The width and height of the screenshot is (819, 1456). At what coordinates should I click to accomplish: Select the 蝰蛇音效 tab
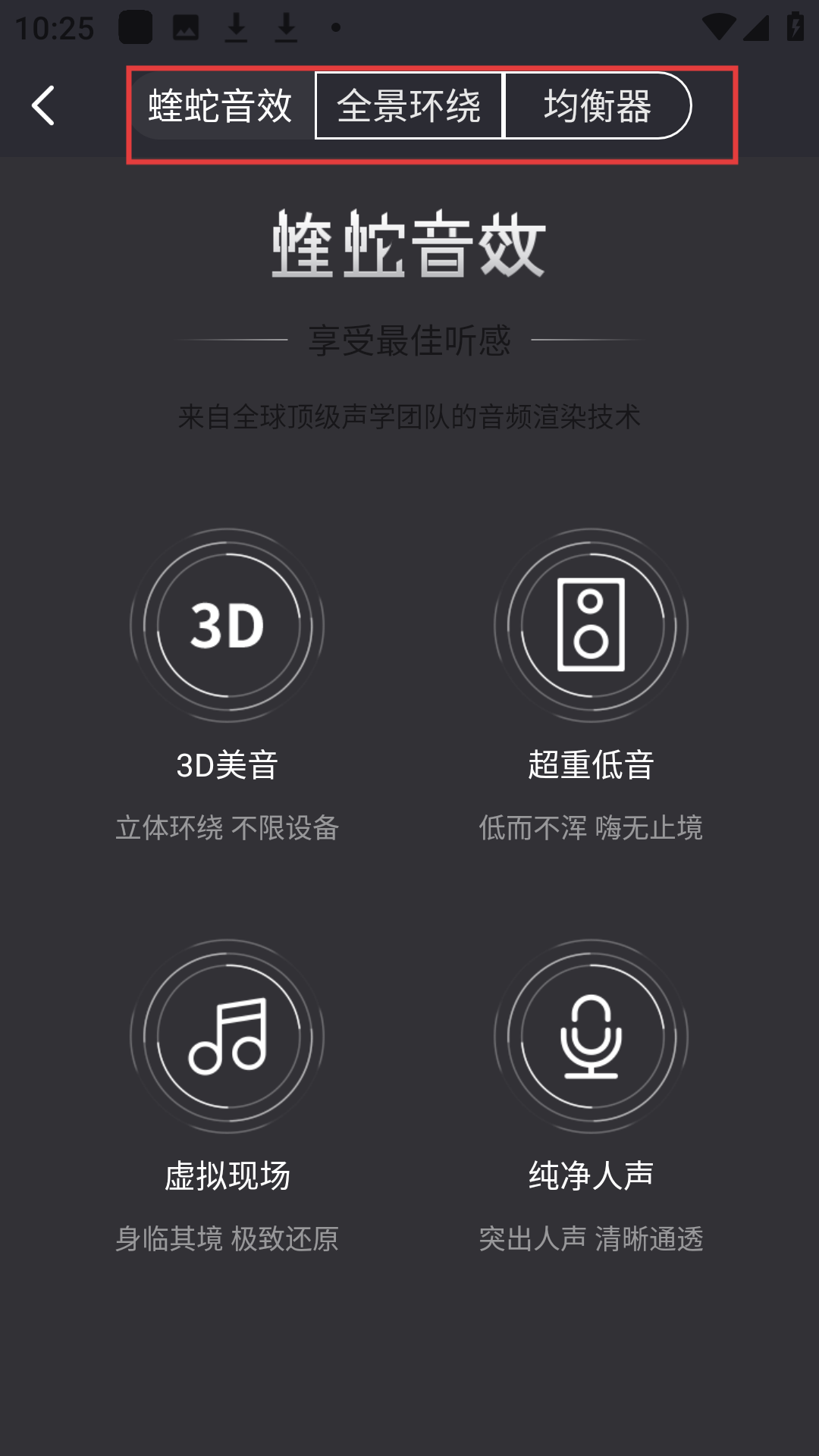point(221,105)
